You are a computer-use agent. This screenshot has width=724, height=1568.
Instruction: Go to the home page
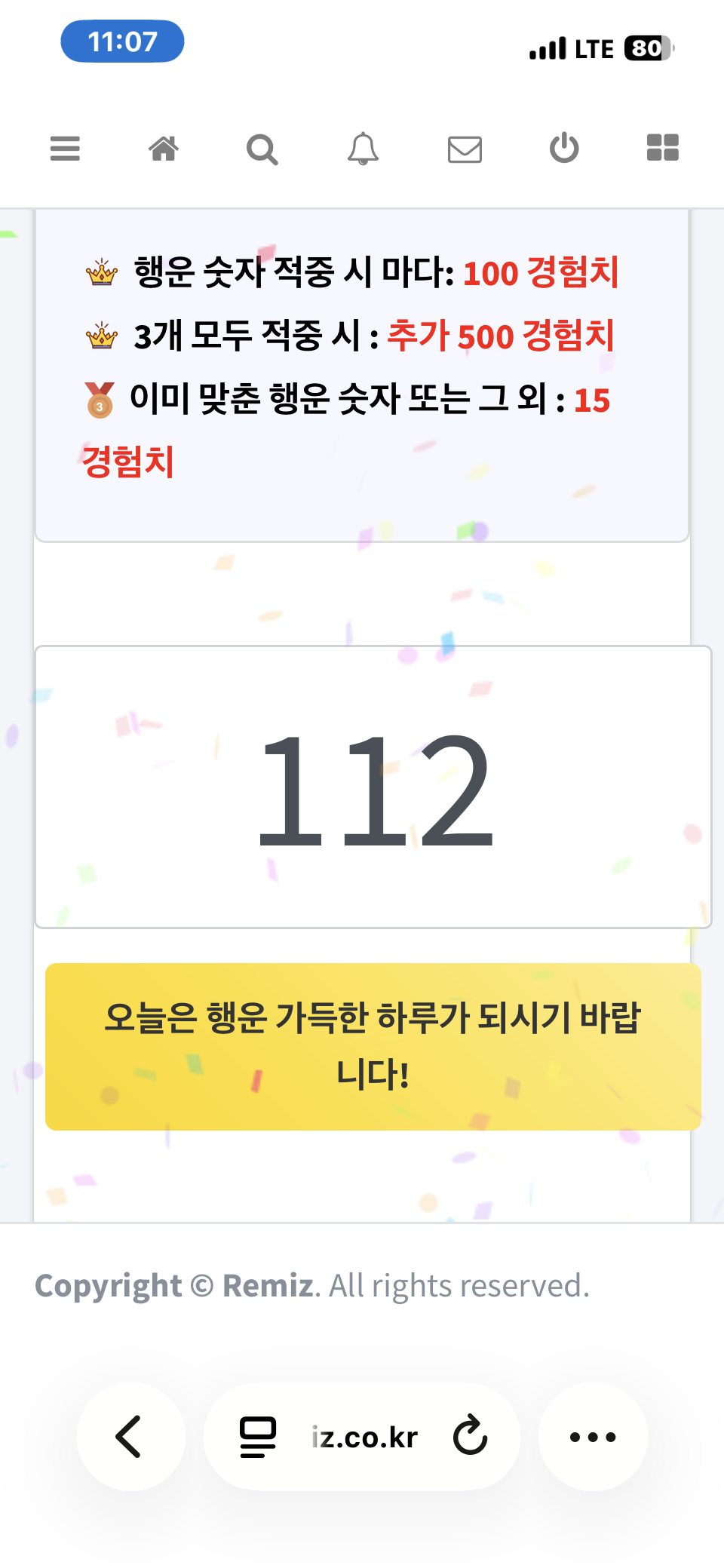pos(164,149)
